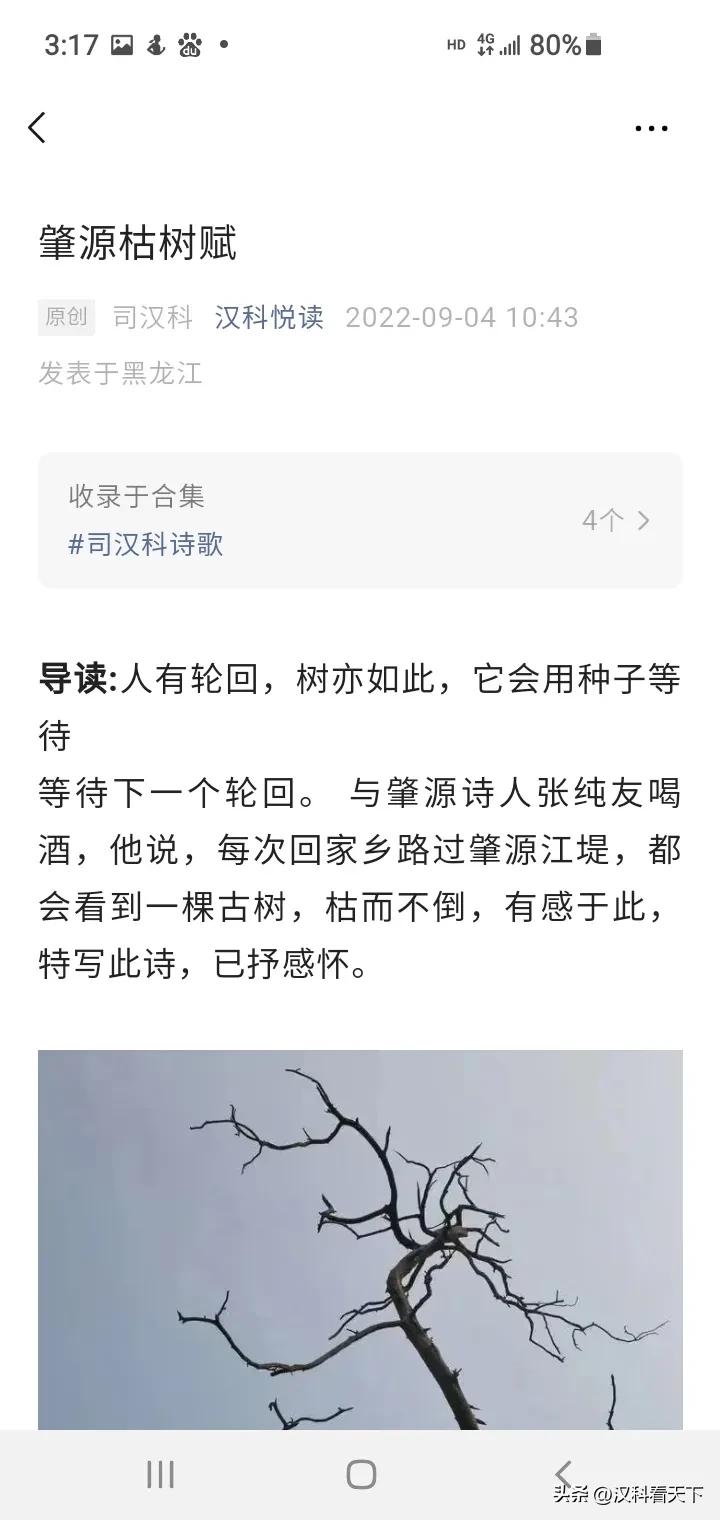Navigate back using the top-left arrow
This screenshot has width=720, height=1520.
[x=37, y=128]
